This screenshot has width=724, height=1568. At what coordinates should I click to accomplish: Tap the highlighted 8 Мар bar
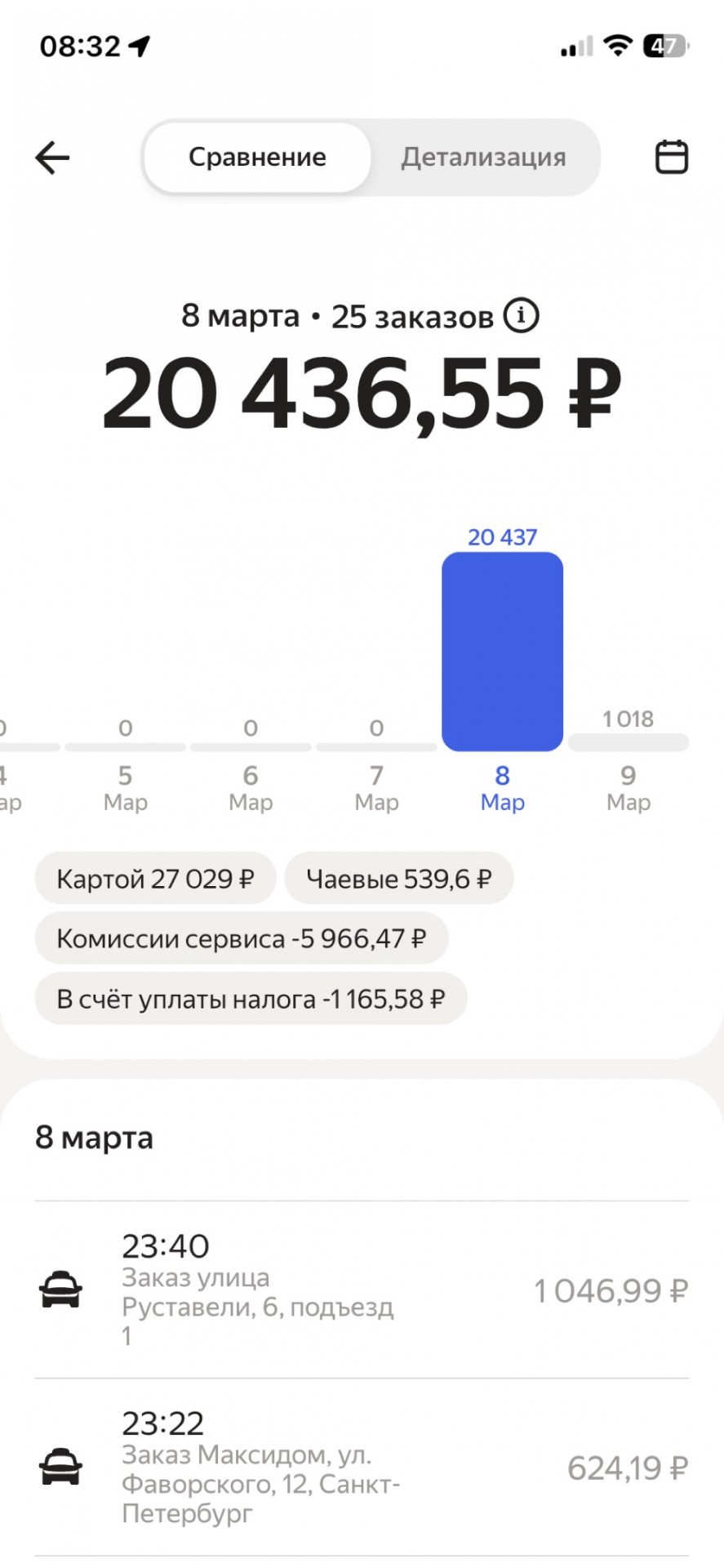click(502, 652)
